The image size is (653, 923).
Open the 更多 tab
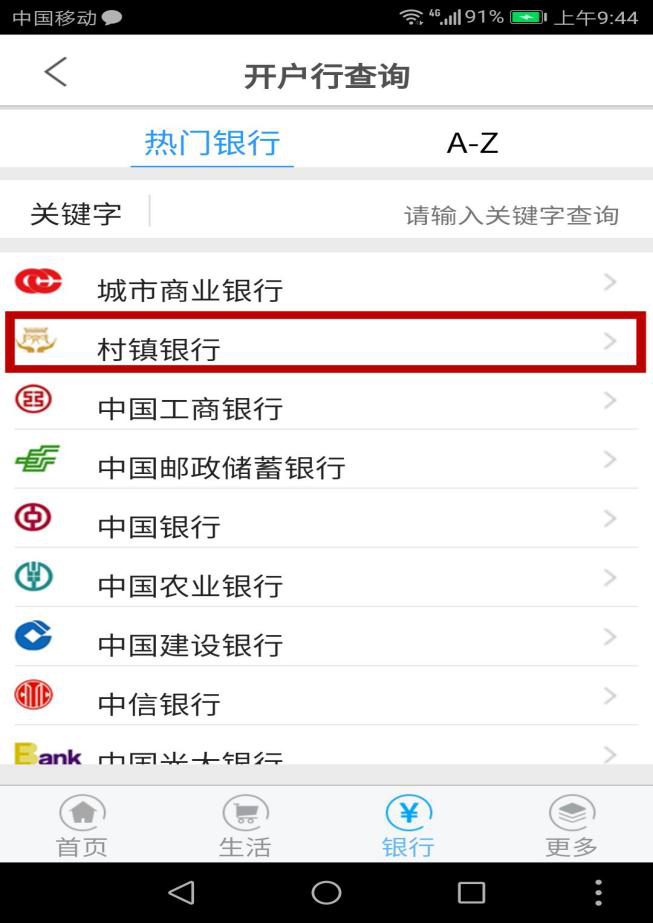(x=571, y=827)
